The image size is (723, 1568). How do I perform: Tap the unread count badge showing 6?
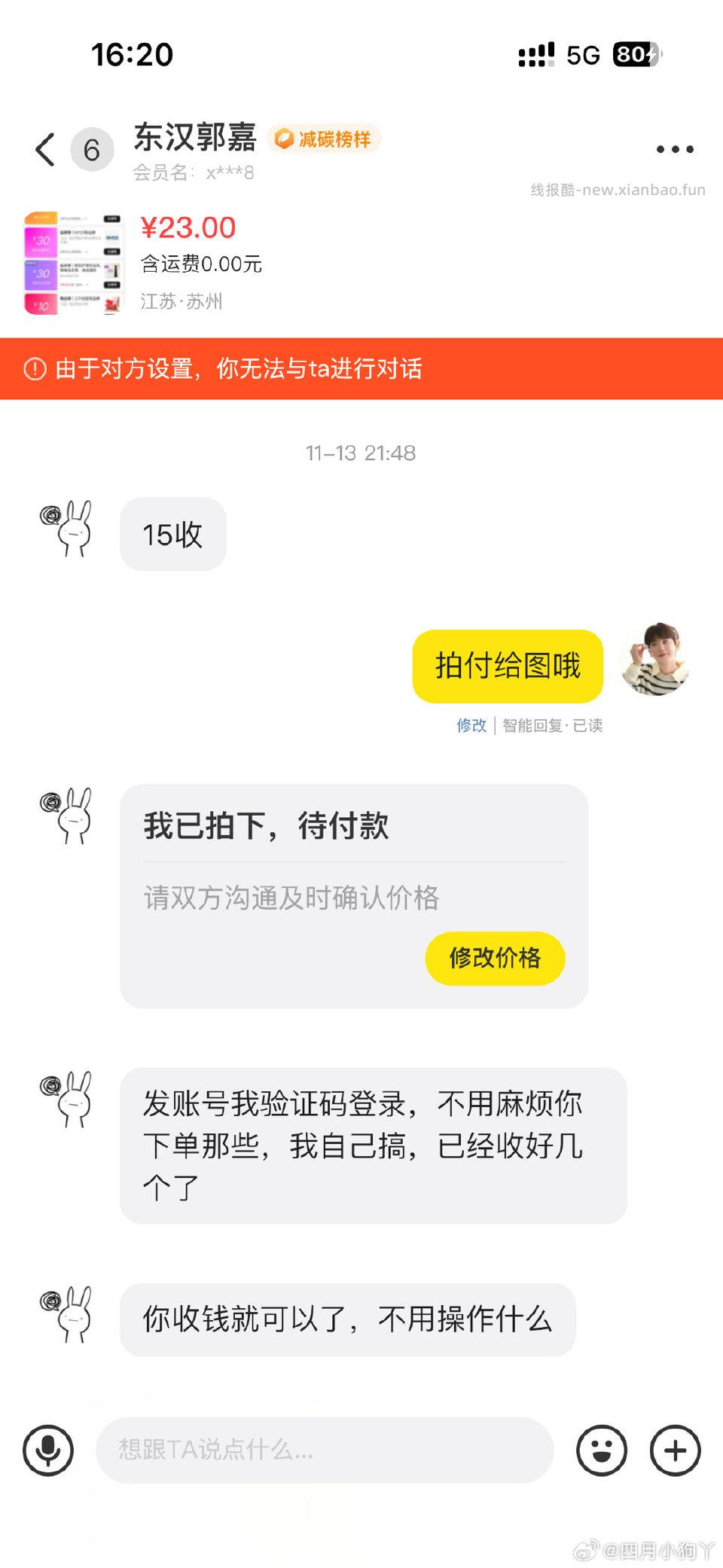pyautogui.click(x=90, y=148)
